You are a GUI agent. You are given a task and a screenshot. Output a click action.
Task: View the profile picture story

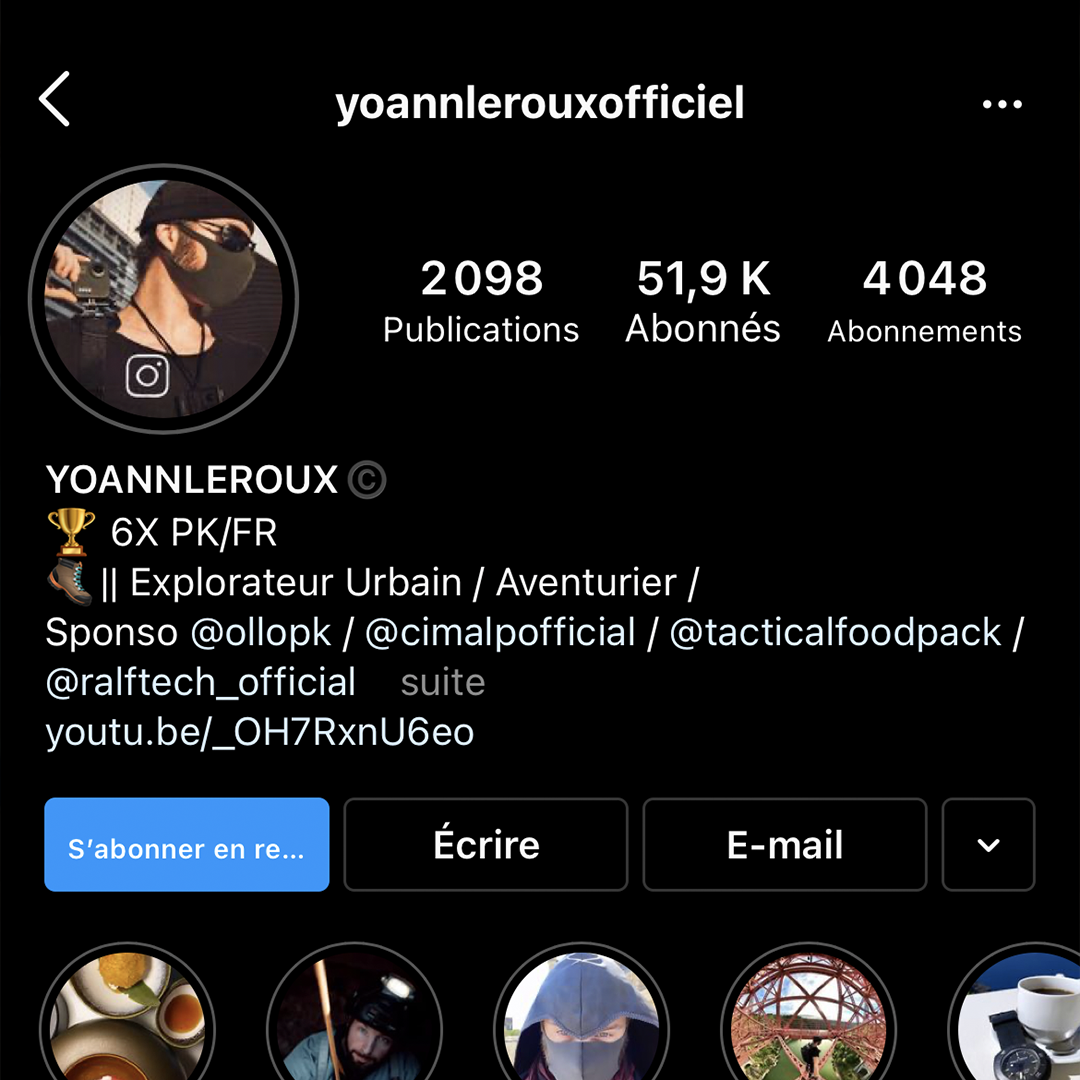(x=163, y=299)
